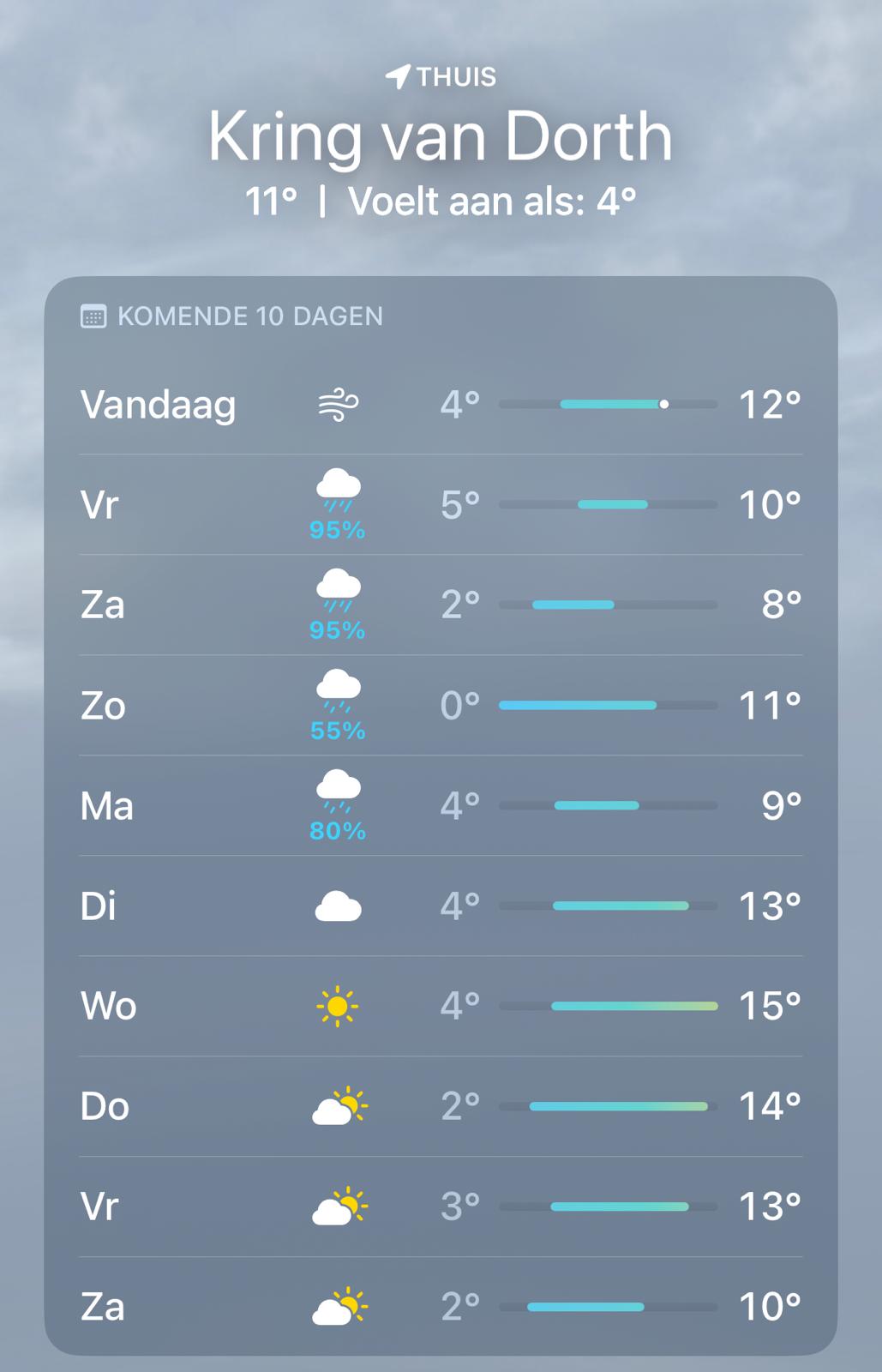This screenshot has width=882, height=1372.
Task: Open today's forecast row Vandaag
Action: coord(441,404)
